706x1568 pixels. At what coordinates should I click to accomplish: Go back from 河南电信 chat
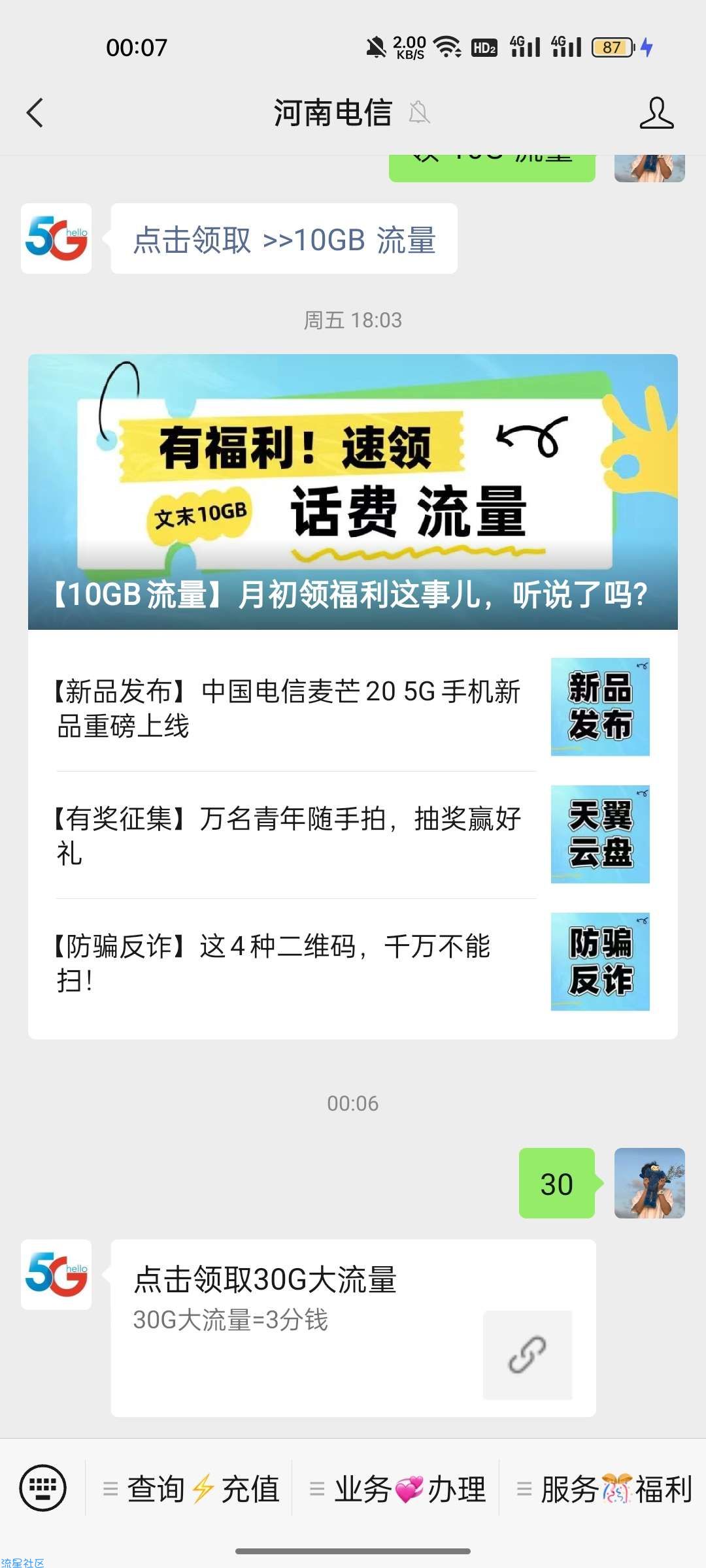(35, 112)
